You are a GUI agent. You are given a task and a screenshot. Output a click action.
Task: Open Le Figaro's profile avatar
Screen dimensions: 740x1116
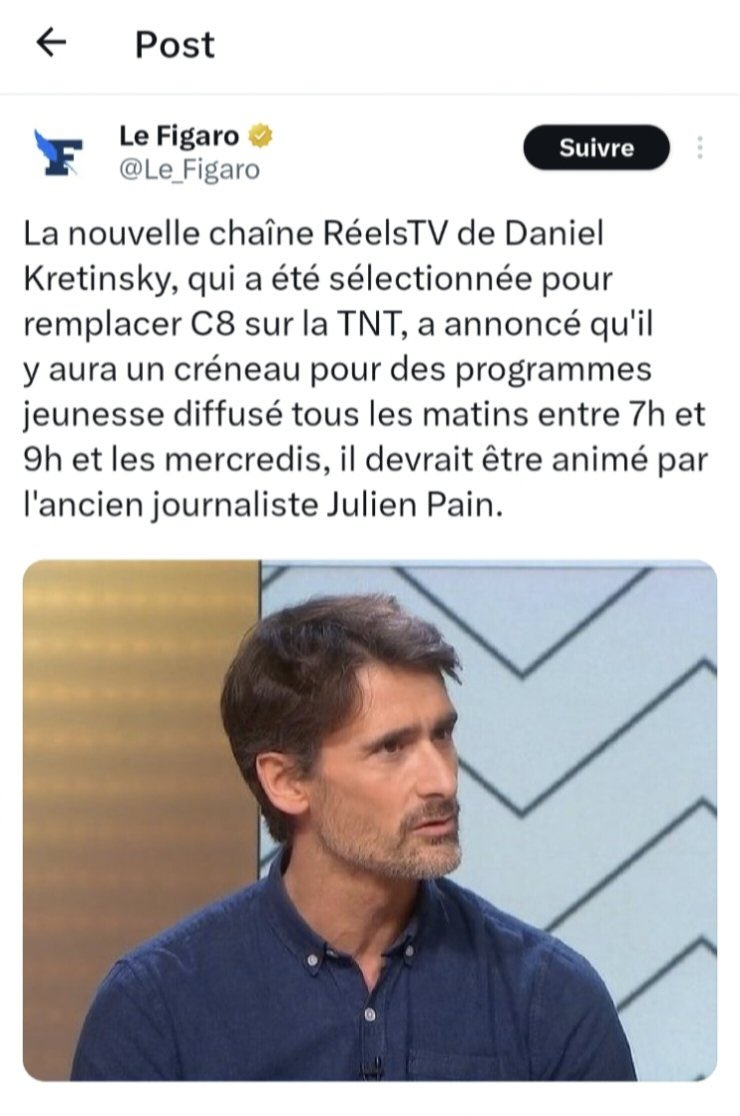[x=59, y=152]
